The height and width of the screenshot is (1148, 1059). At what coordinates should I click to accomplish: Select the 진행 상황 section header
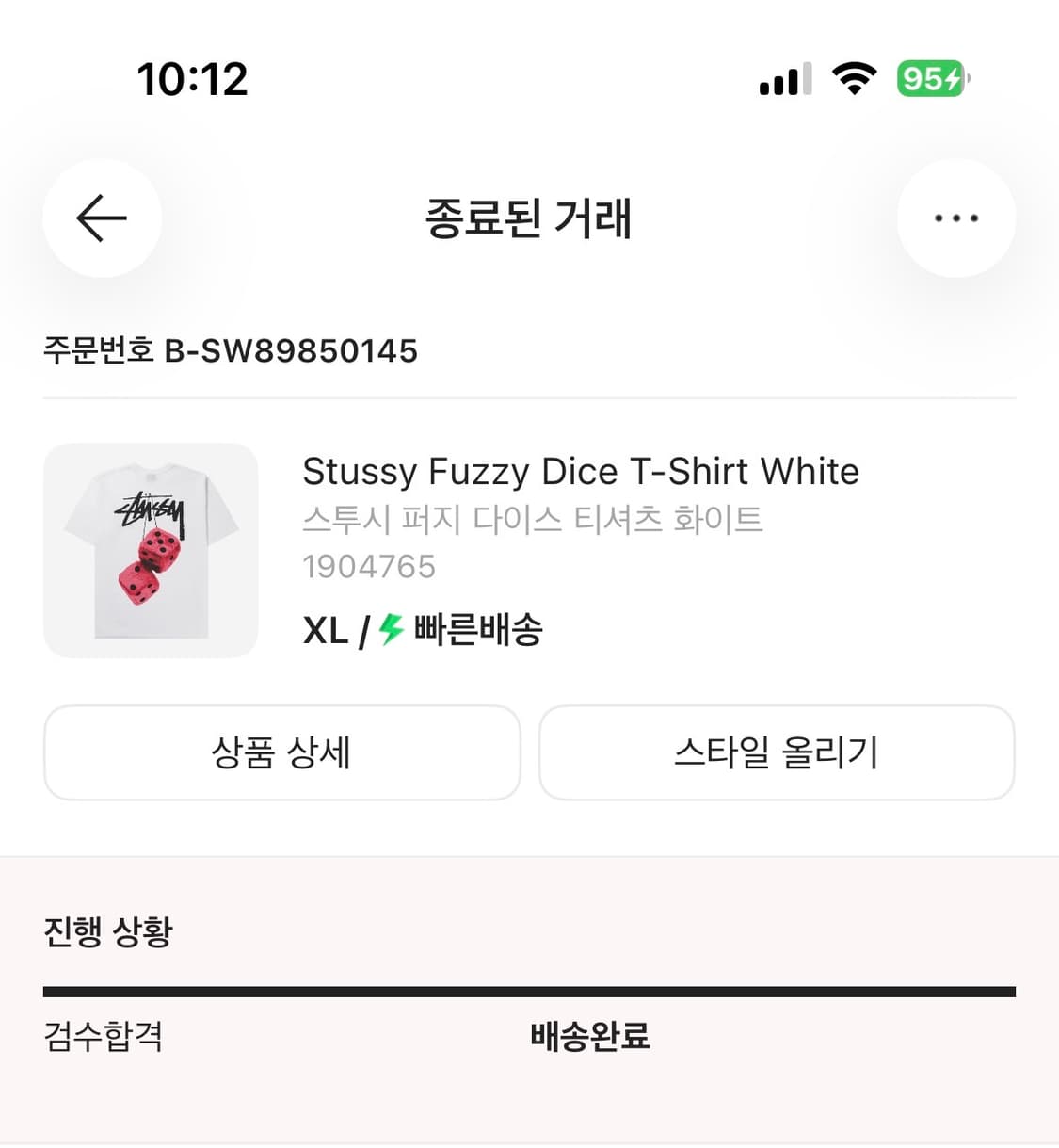click(x=107, y=932)
